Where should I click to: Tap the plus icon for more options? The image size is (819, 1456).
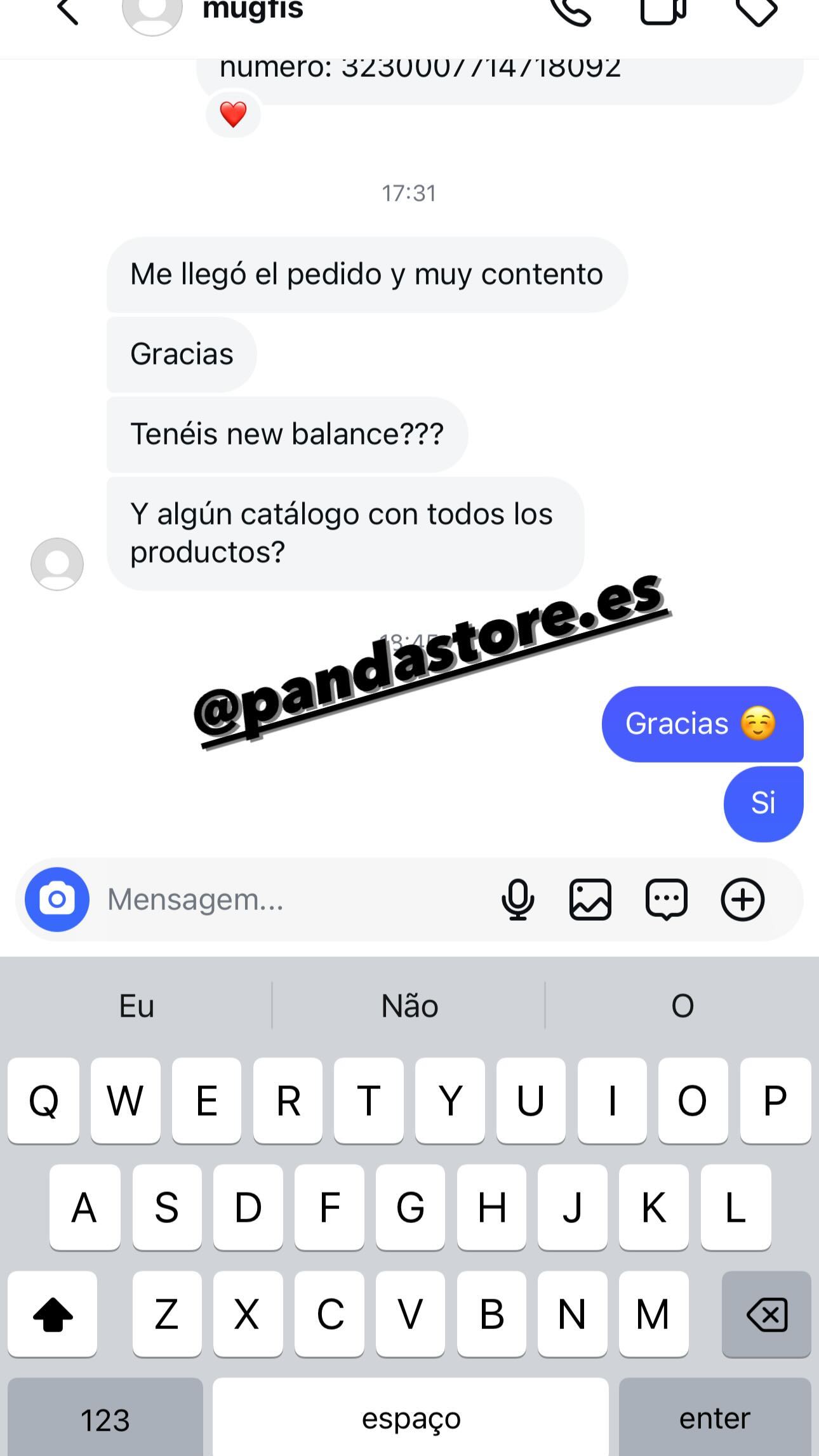tap(742, 899)
